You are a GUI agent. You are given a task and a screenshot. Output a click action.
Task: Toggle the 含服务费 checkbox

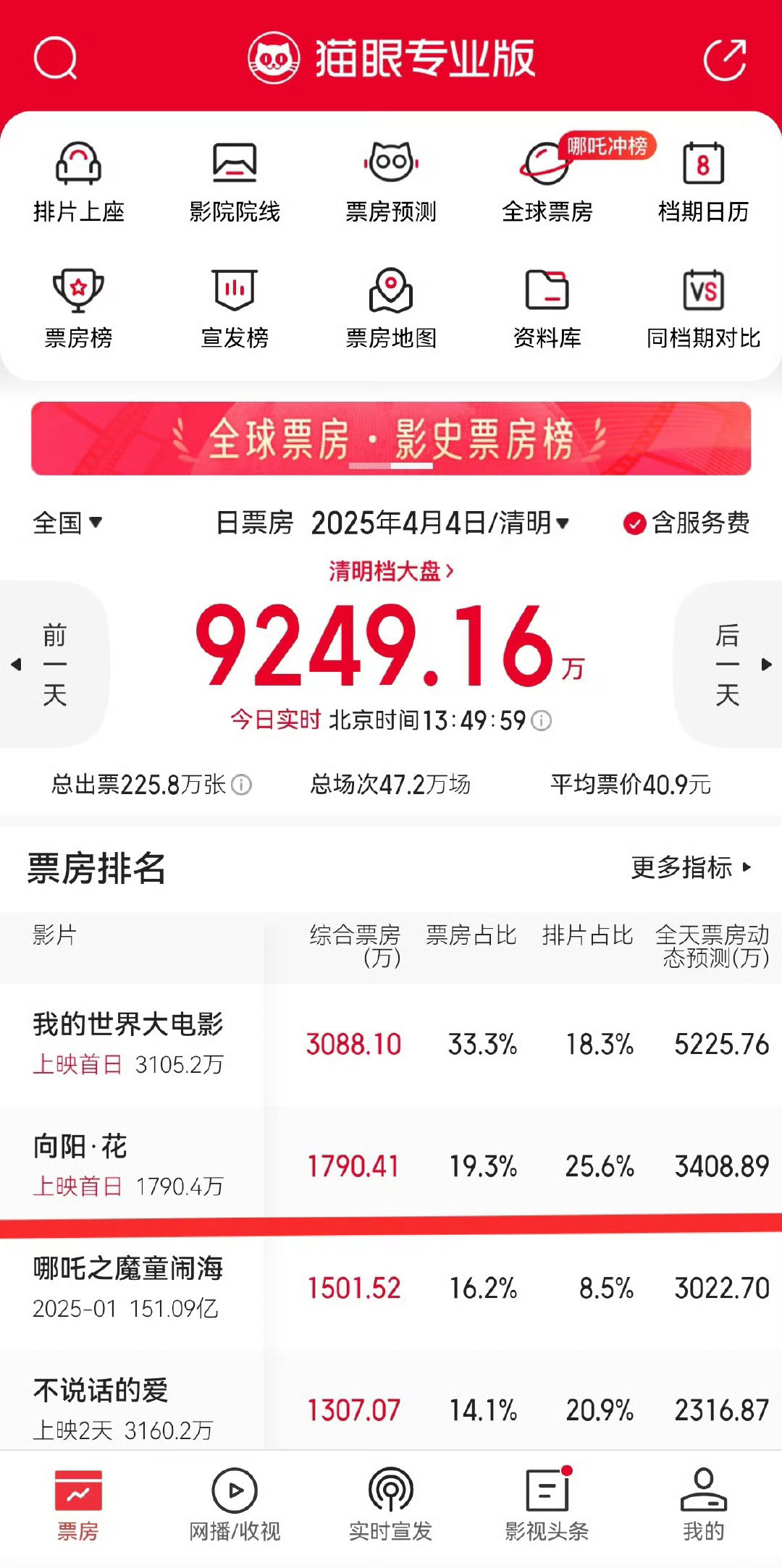point(686,523)
